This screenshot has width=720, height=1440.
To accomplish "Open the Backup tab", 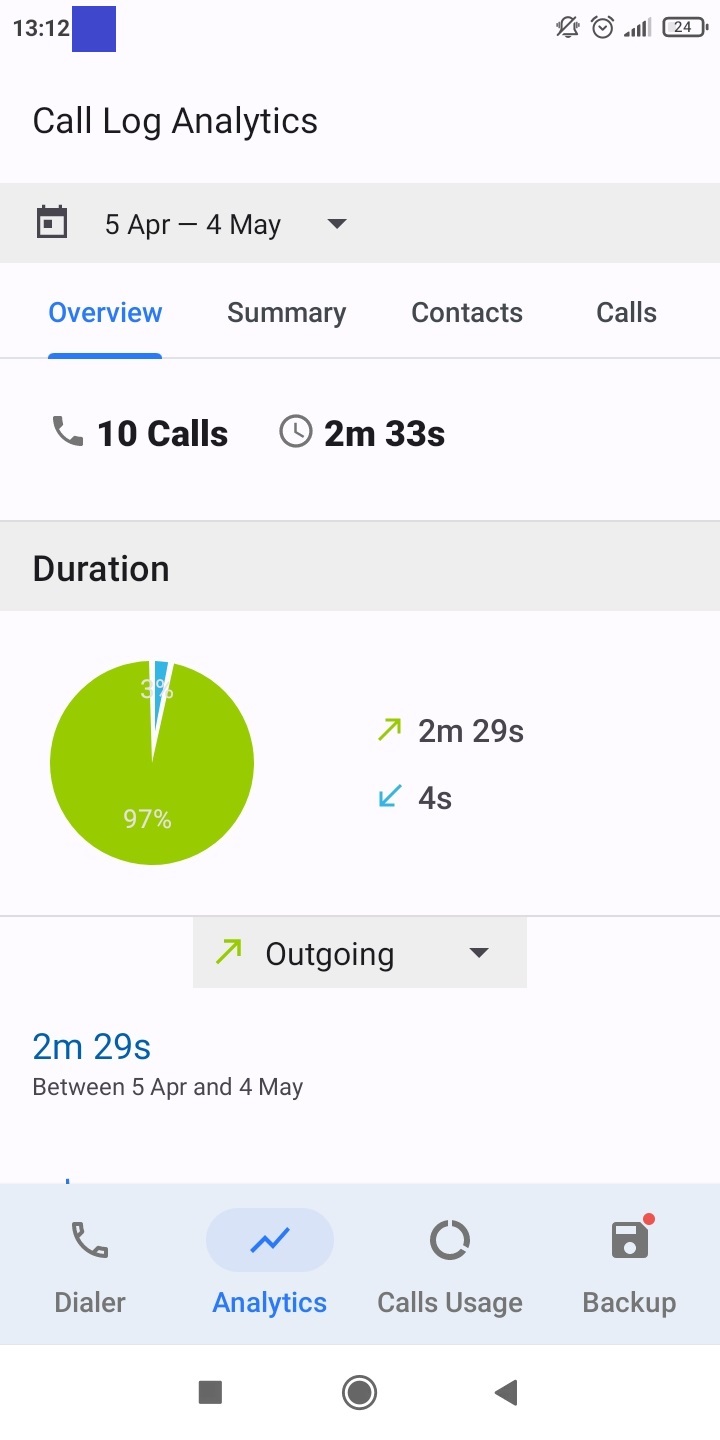I will point(630,1264).
